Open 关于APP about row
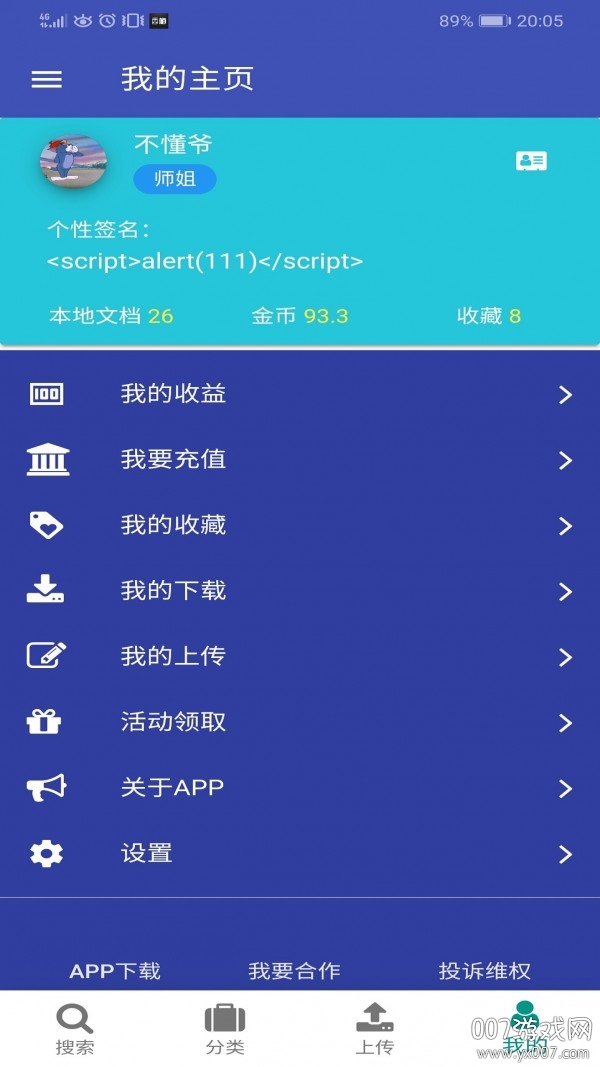 coord(300,788)
